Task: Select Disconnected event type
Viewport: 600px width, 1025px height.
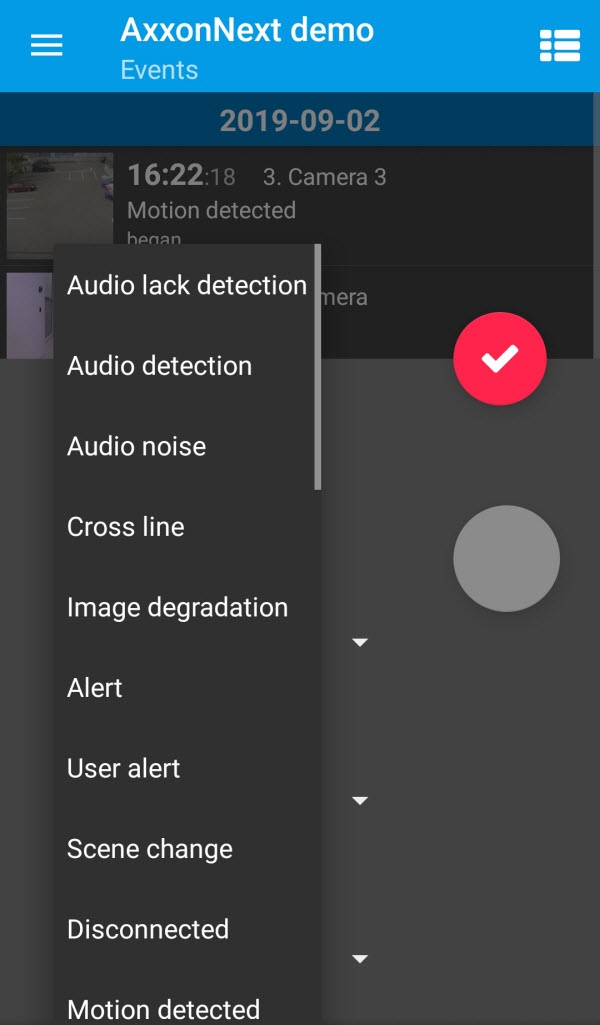Action: tap(147, 929)
